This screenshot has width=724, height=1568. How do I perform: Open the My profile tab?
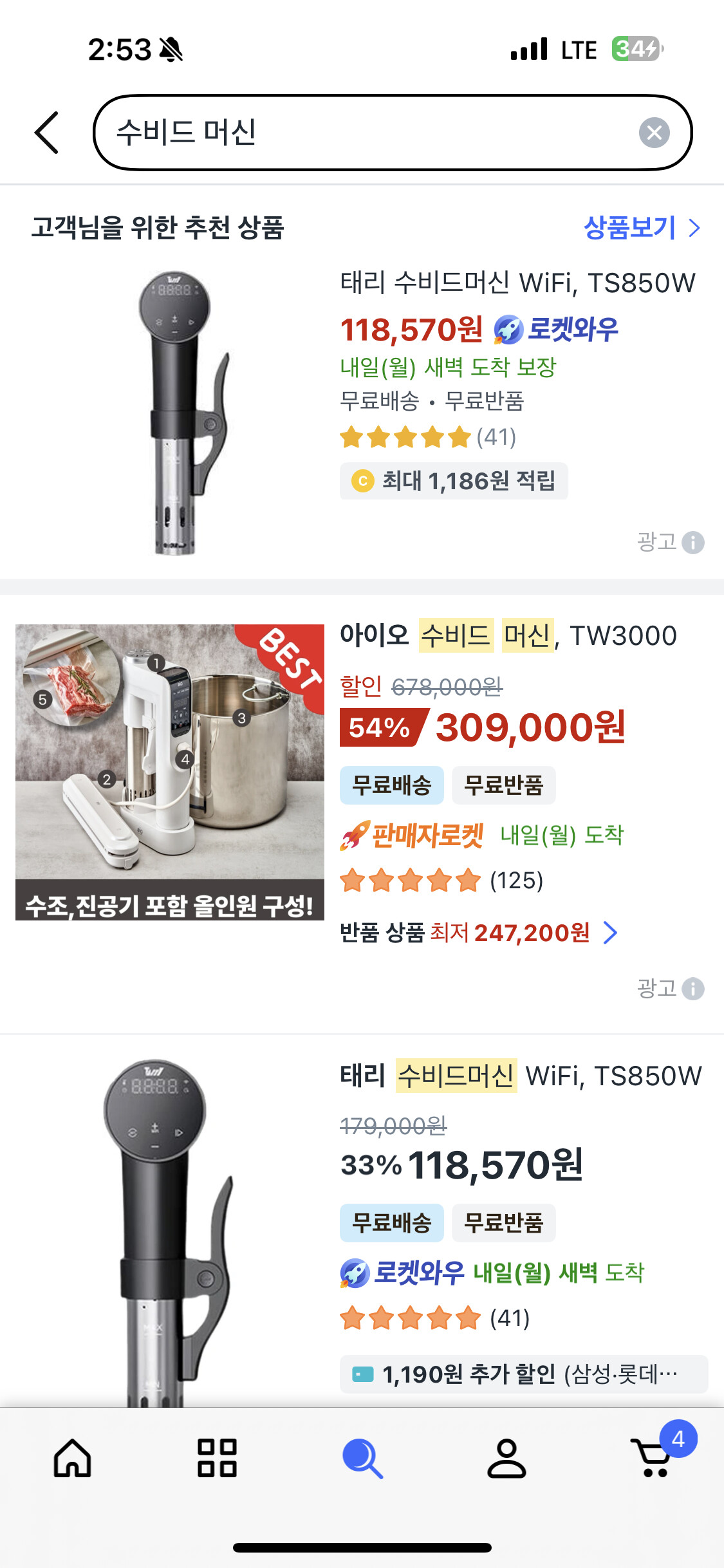[506, 1457]
